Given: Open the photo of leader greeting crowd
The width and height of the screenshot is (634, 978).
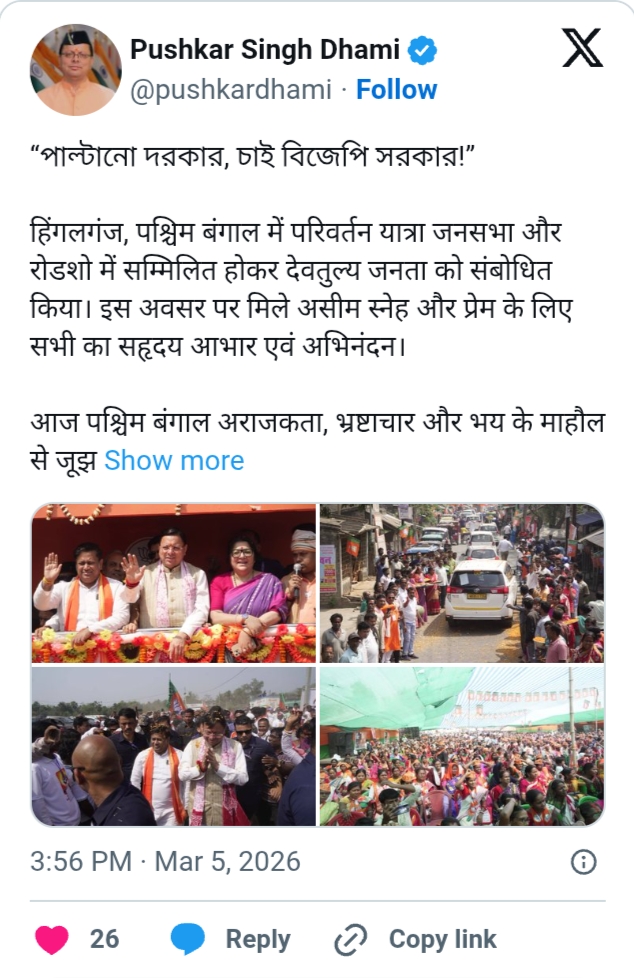Looking at the screenshot, I should tap(174, 746).
